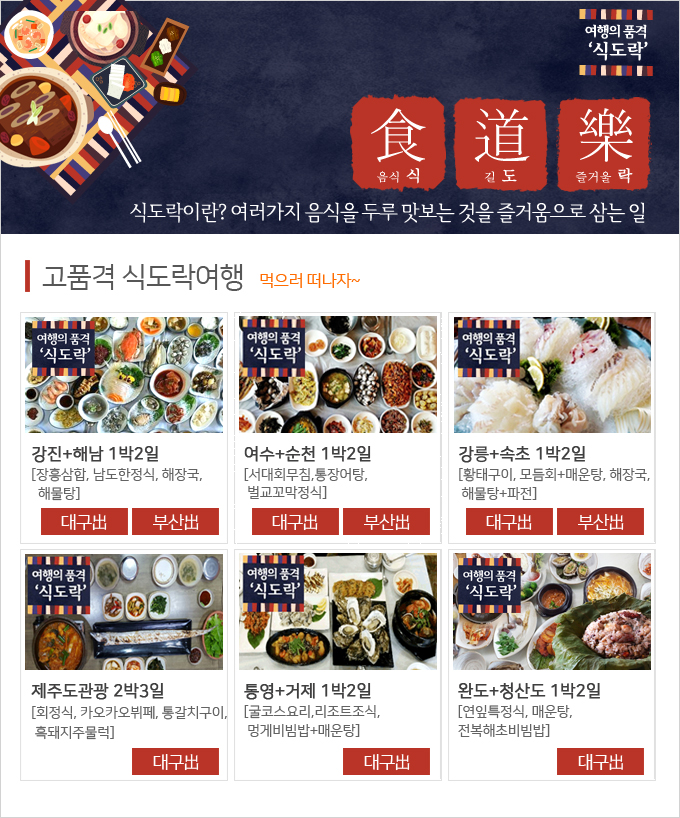The image size is (680, 818).
Task: Select 대구출 under 여수+순천 1박2일
Action: pos(295,522)
